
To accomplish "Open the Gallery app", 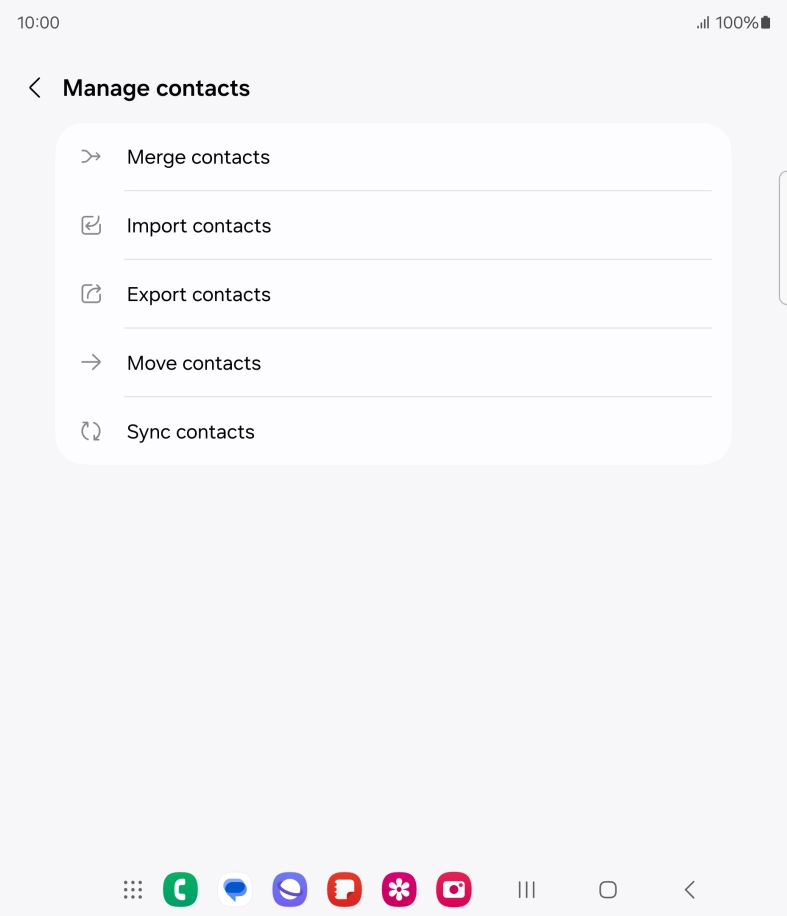I will (399, 889).
